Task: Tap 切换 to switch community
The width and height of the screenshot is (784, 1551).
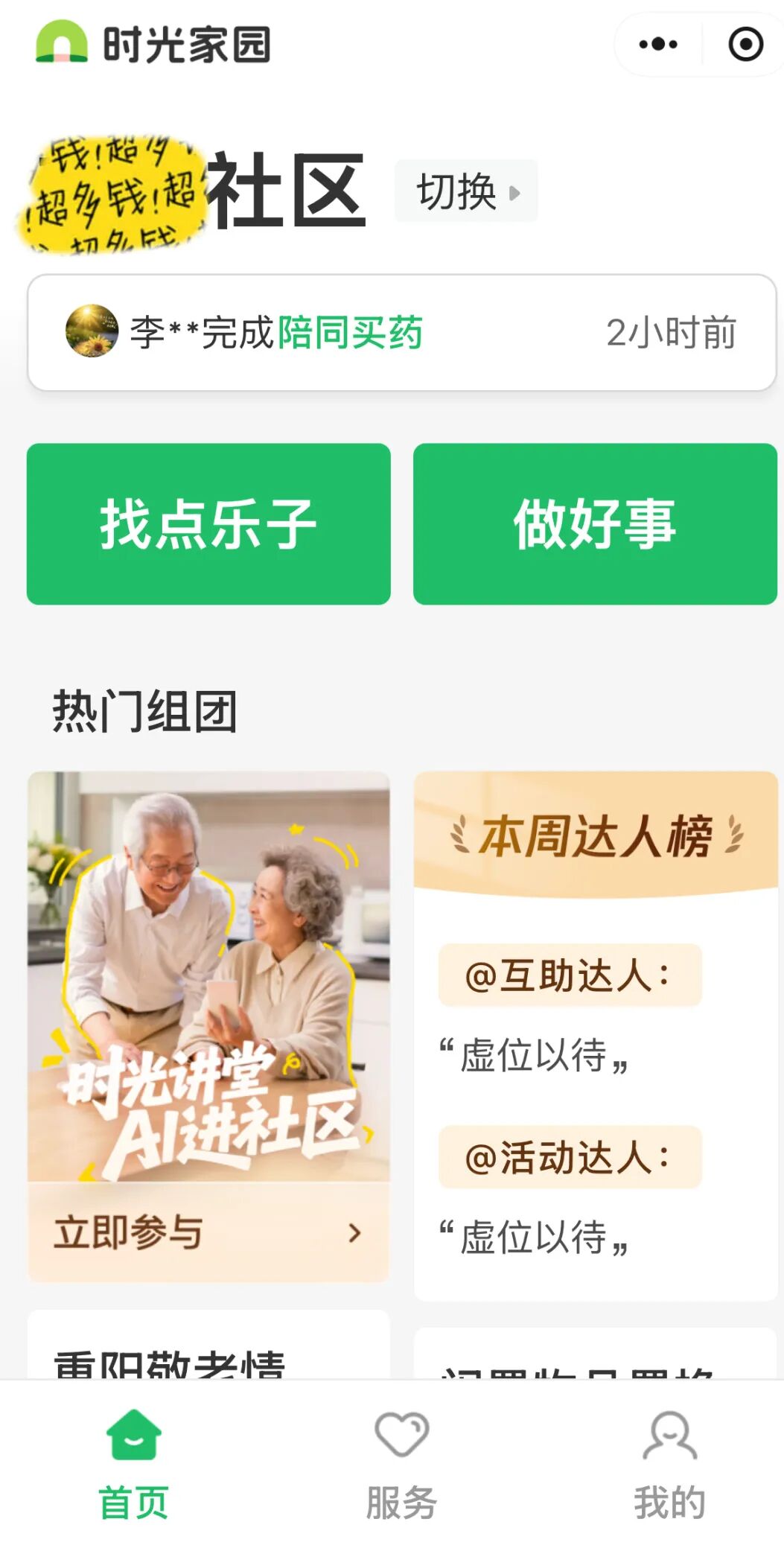Action: 466,191
